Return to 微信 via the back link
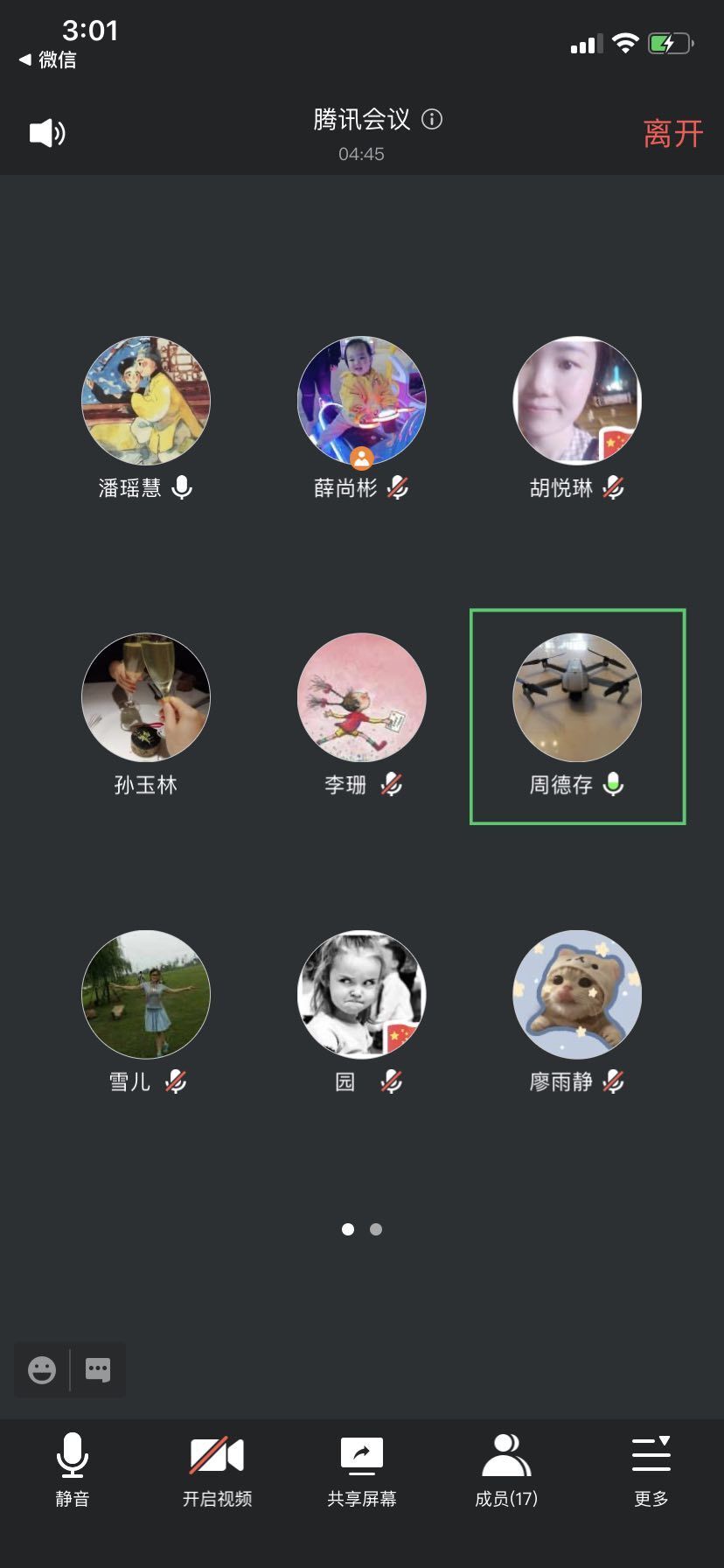Image resolution: width=724 pixels, height=1568 pixels. [x=48, y=59]
